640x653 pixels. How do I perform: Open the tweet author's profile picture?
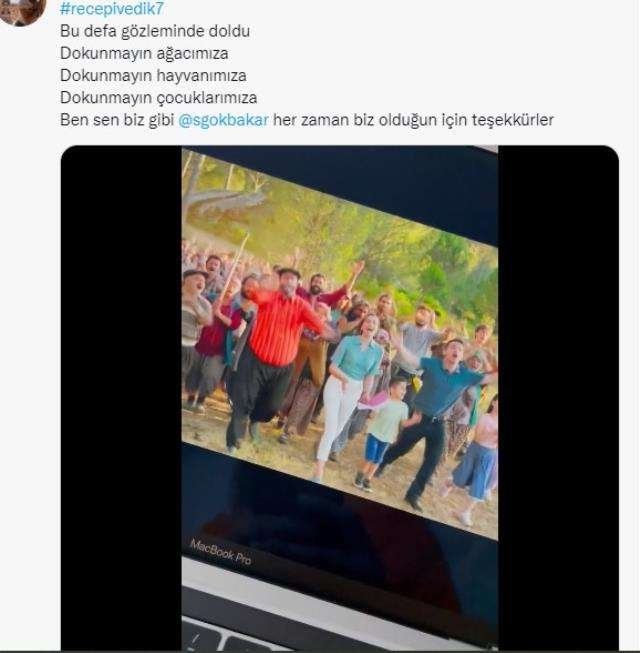click(22, 10)
